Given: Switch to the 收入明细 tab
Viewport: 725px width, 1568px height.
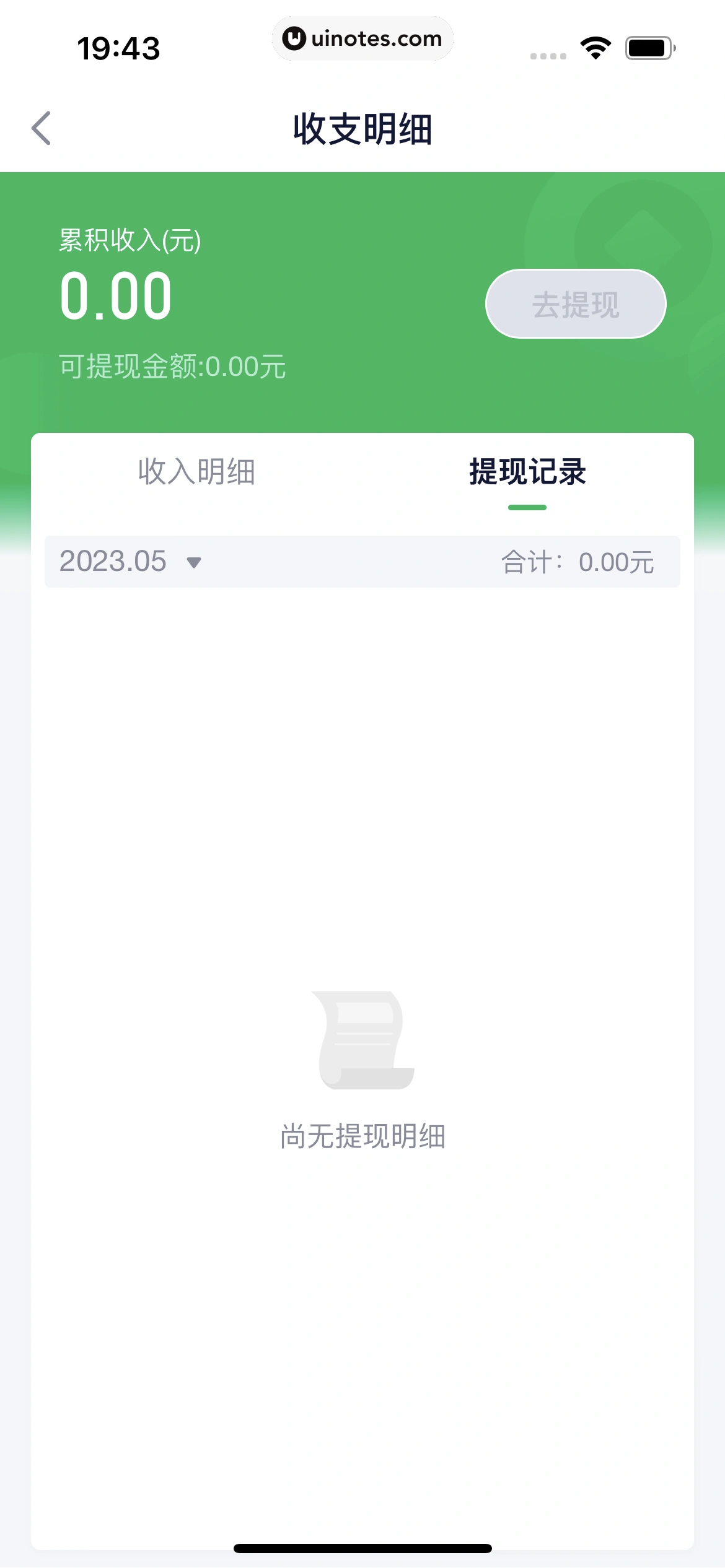Looking at the screenshot, I should point(196,472).
